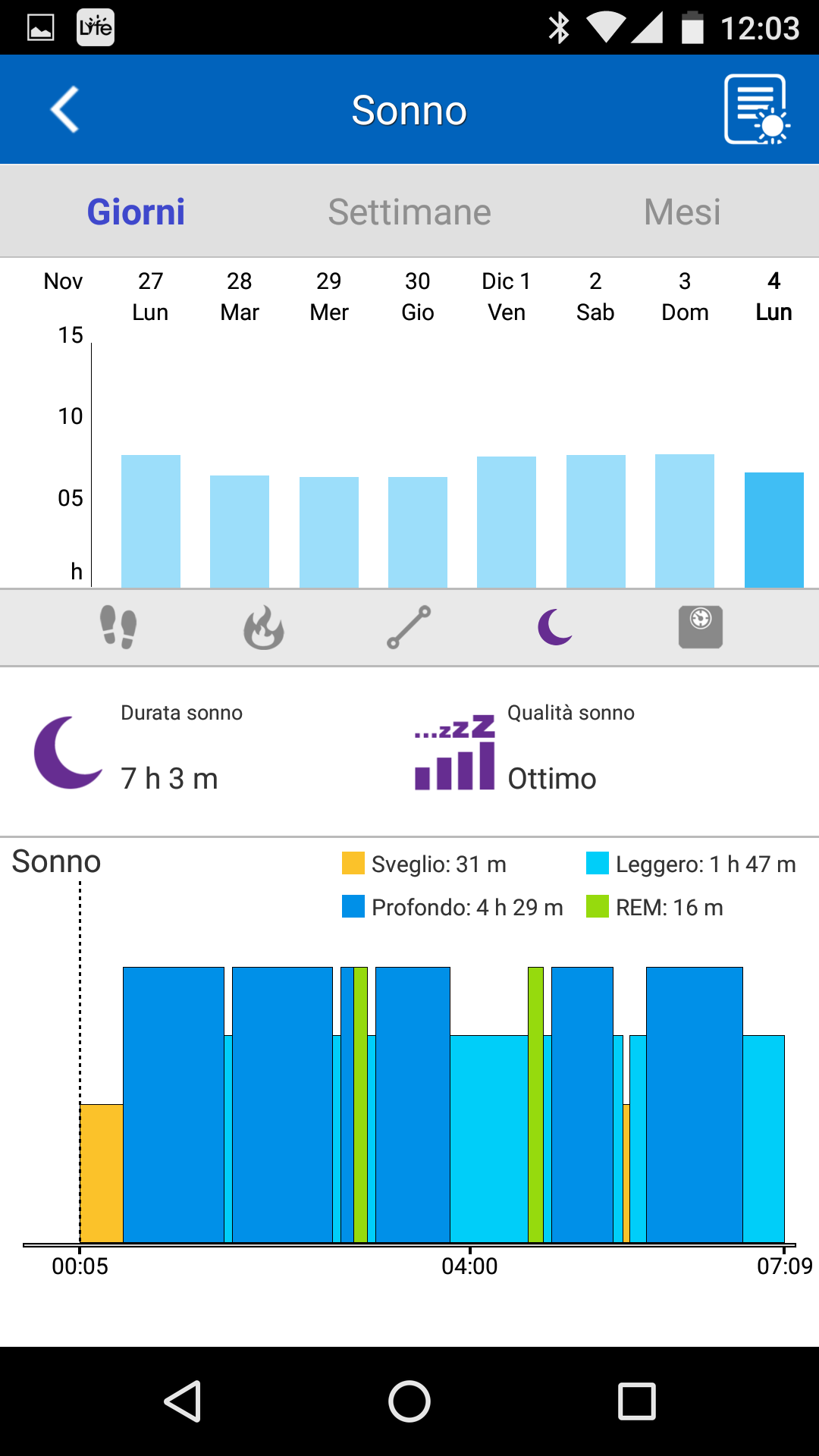
Task: Open recent apps
Action: pos(637,1401)
